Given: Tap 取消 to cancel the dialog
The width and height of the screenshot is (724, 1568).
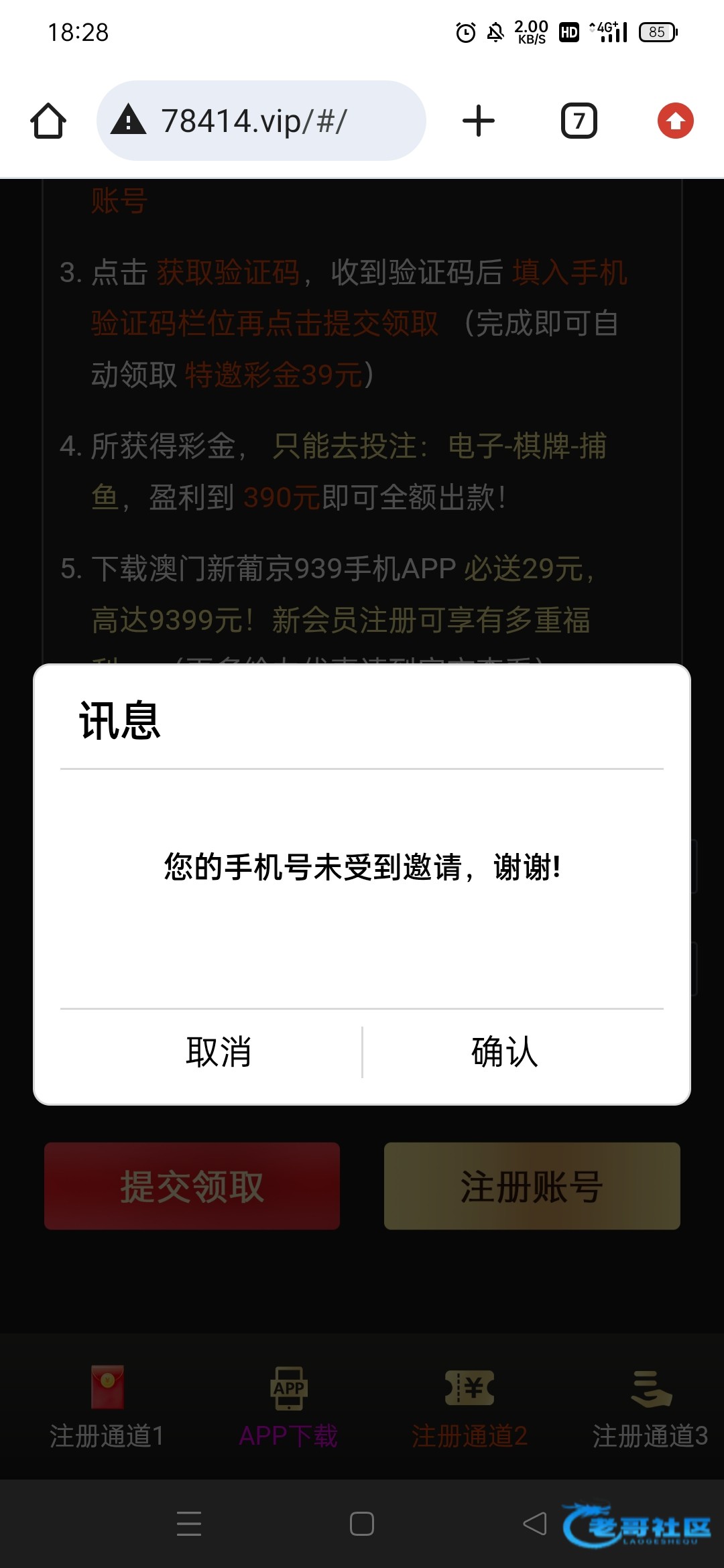Looking at the screenshot, I should click(x=219, y=1051).
